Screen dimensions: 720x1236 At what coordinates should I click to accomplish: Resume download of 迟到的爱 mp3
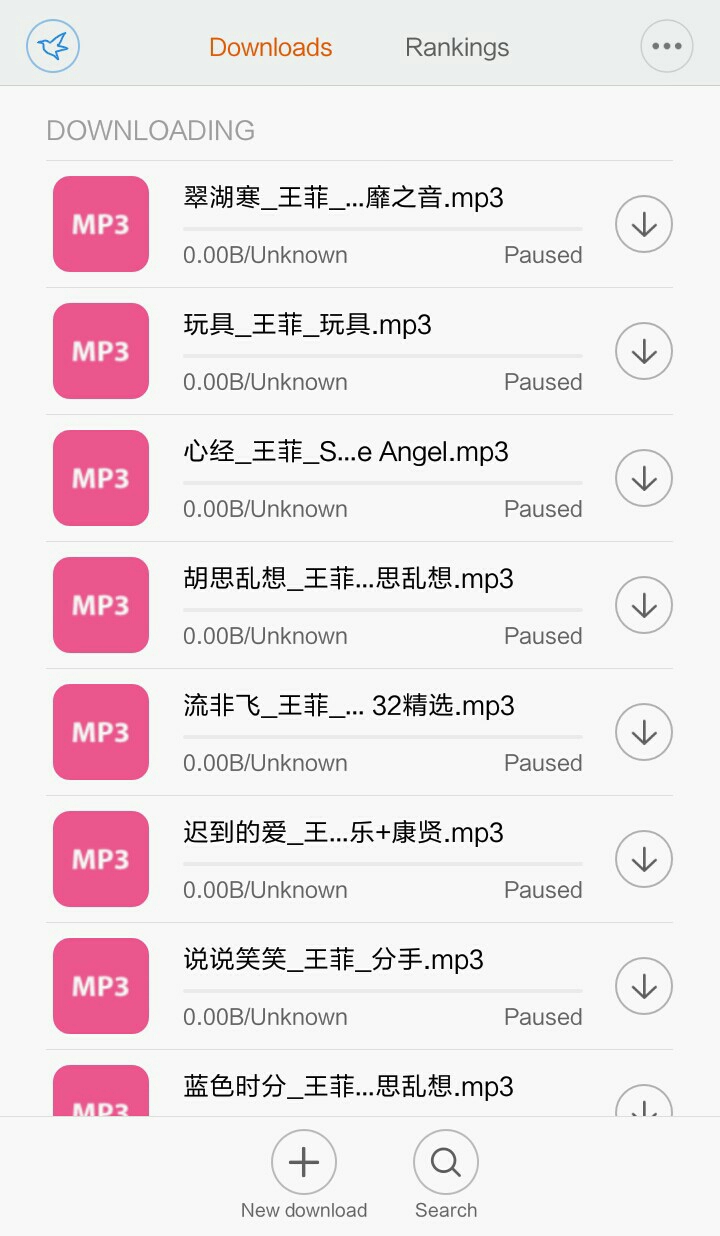[x=644, y=860]
